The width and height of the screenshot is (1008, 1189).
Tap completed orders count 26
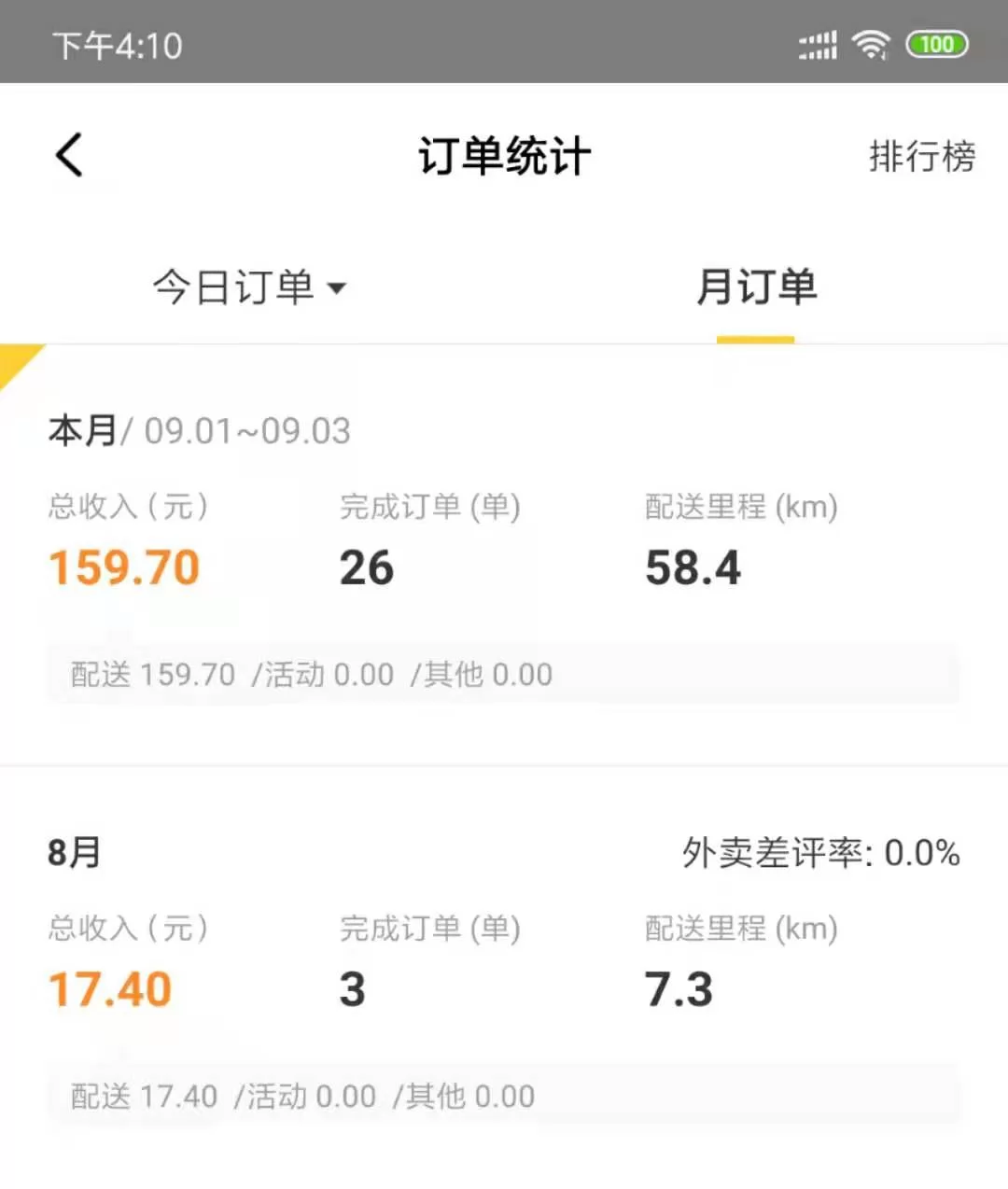click(367, 567)
